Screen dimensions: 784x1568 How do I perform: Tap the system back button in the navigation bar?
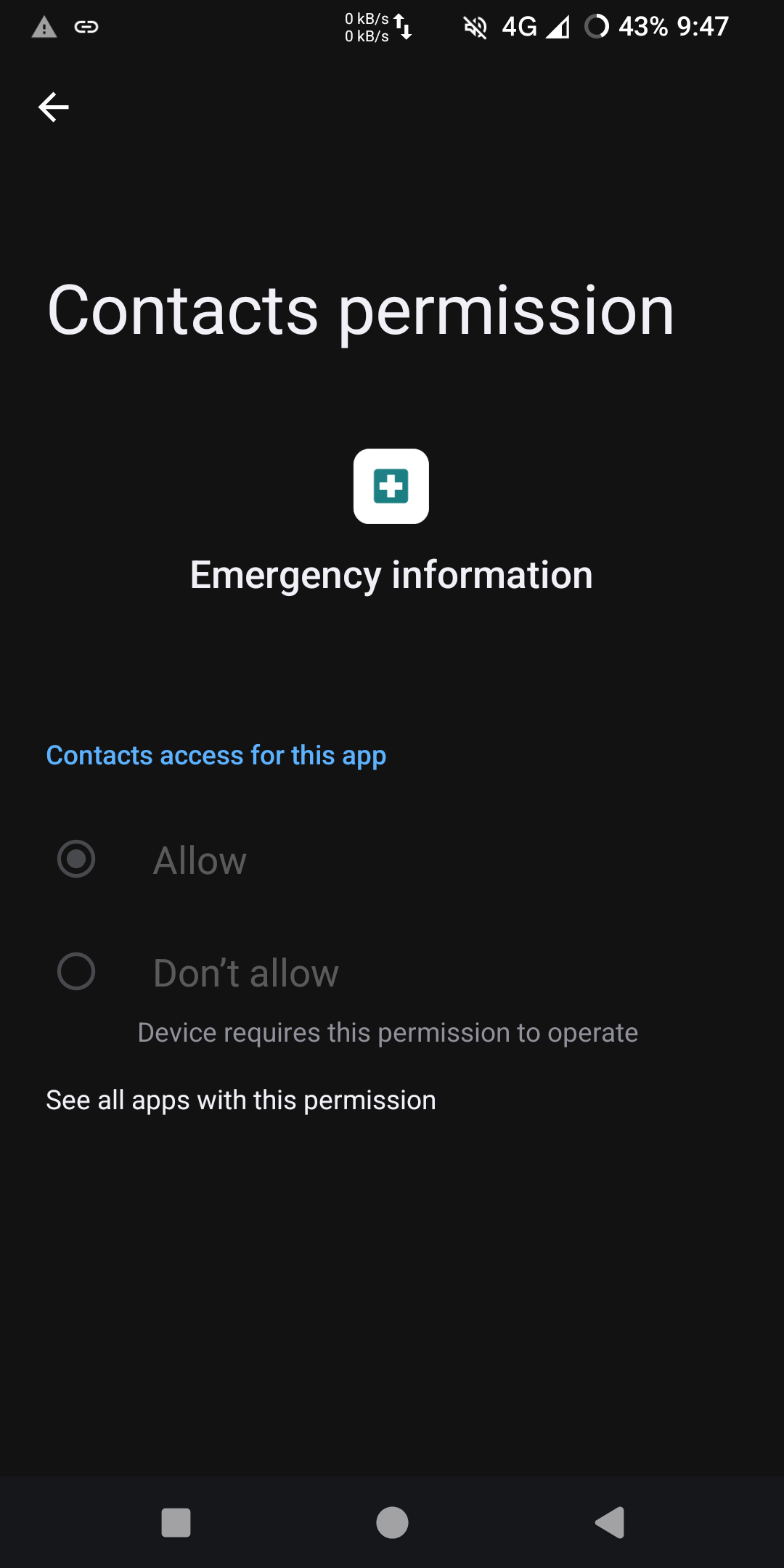[610, 1522]
